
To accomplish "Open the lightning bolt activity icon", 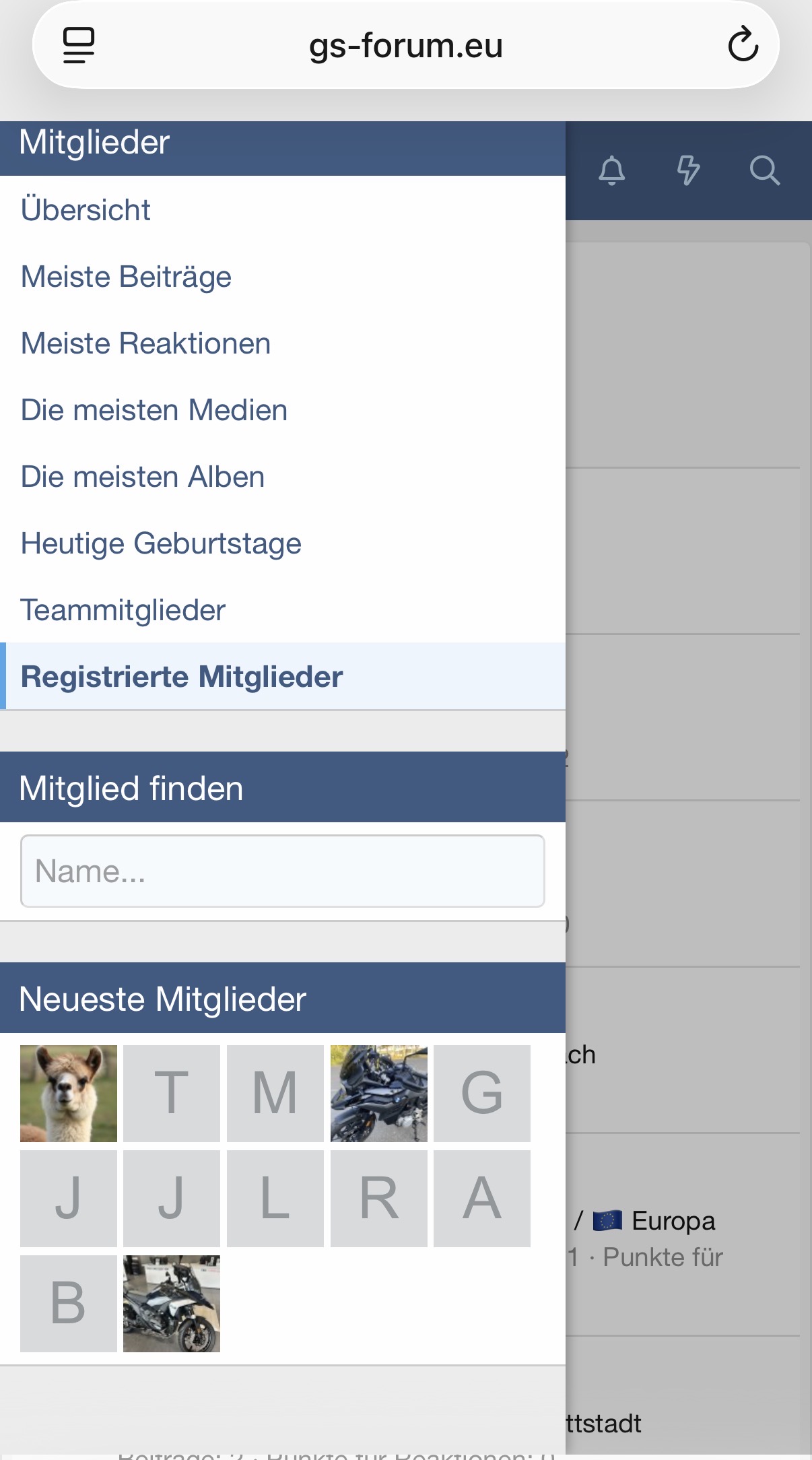I will pos(687,170).
